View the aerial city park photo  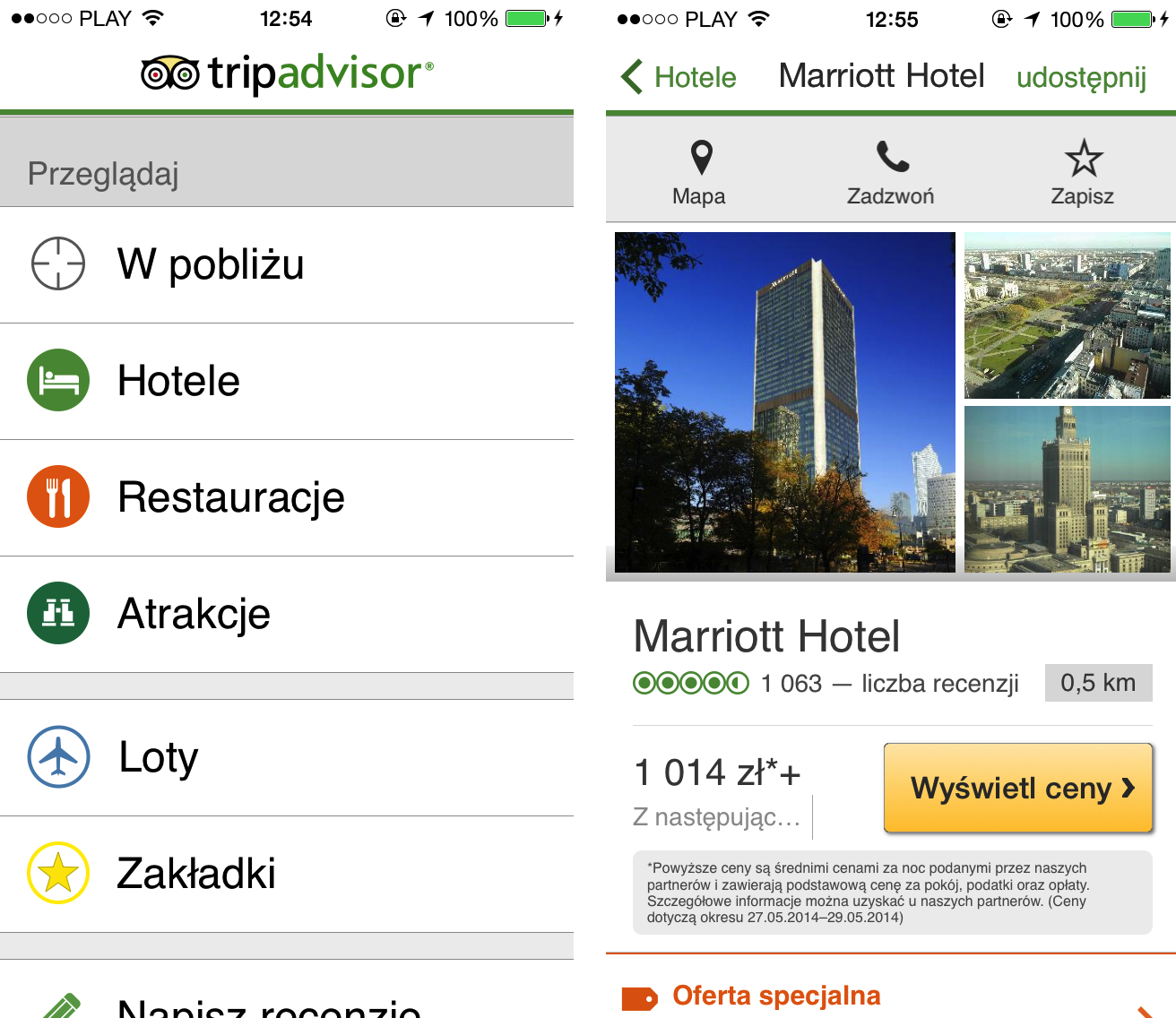[1067, 315]
